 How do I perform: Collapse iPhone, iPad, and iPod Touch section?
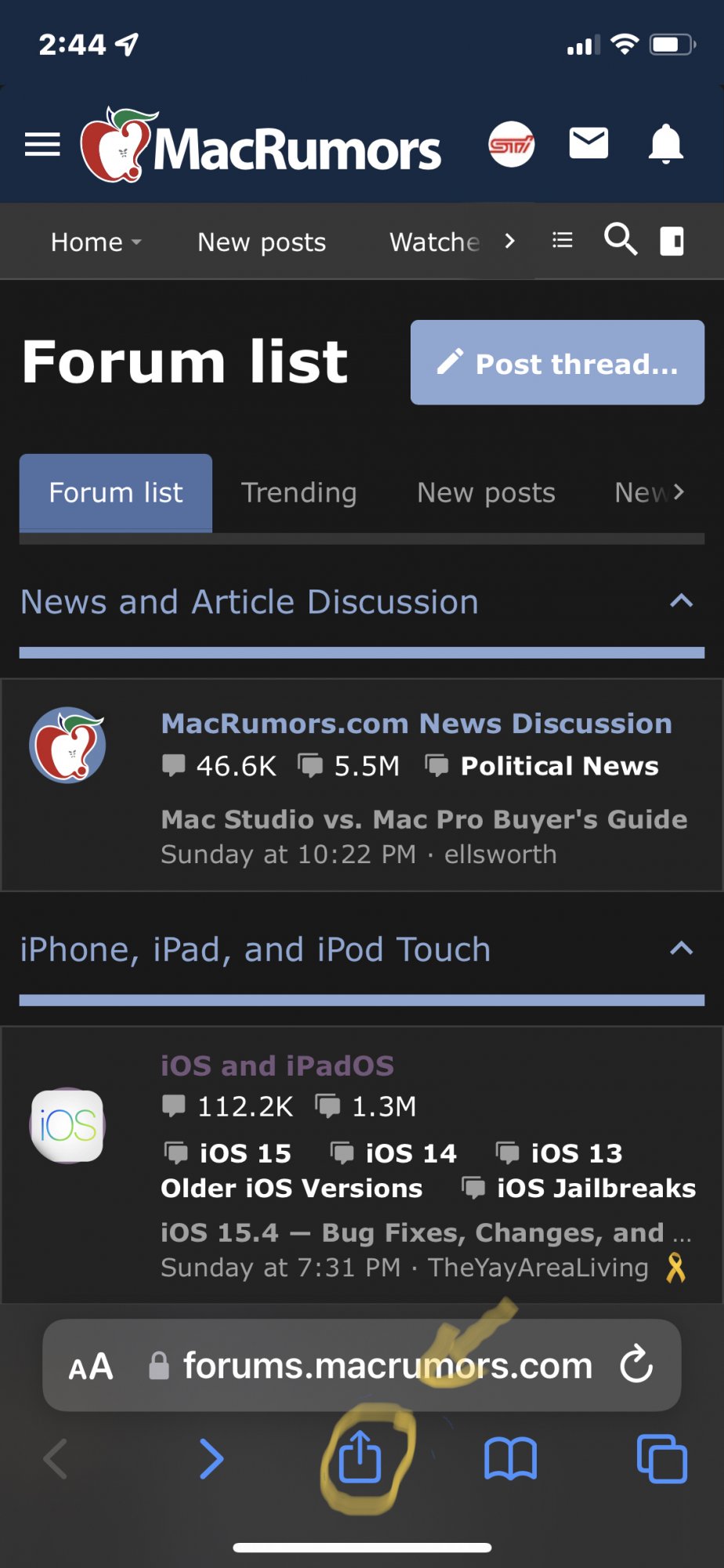[682, 949]
